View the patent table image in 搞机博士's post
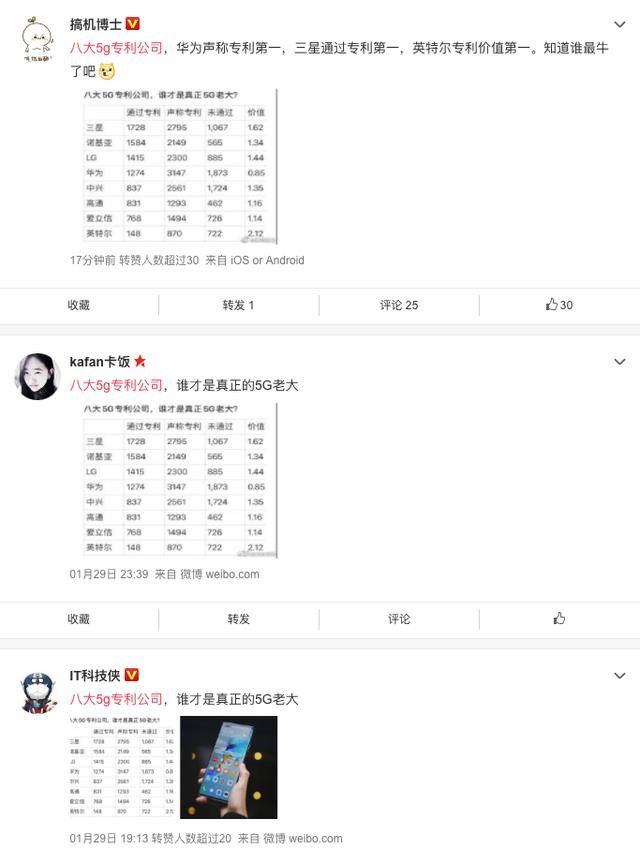 tap(179, 166)
